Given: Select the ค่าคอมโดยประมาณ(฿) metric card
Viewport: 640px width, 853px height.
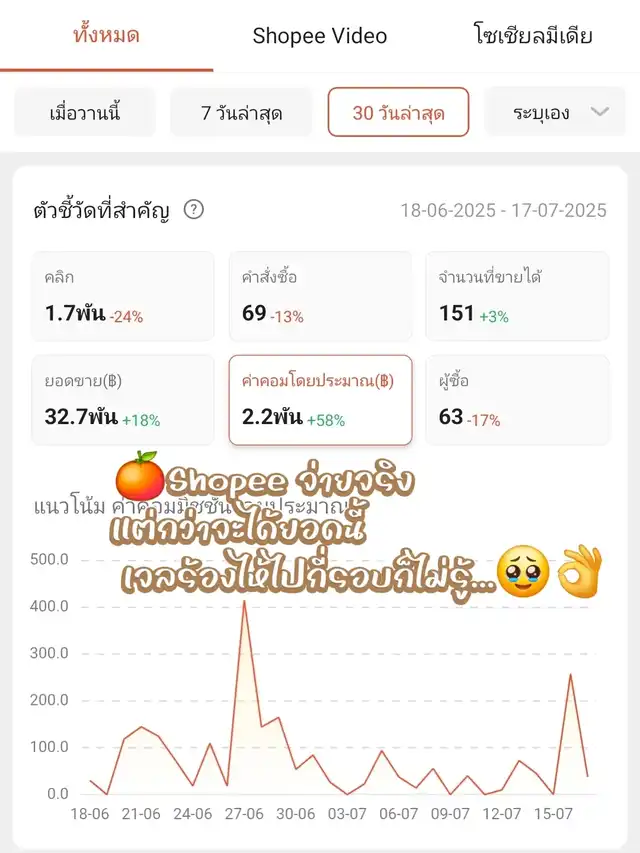Looking at the screenshot, I should [x=320, y=400].
